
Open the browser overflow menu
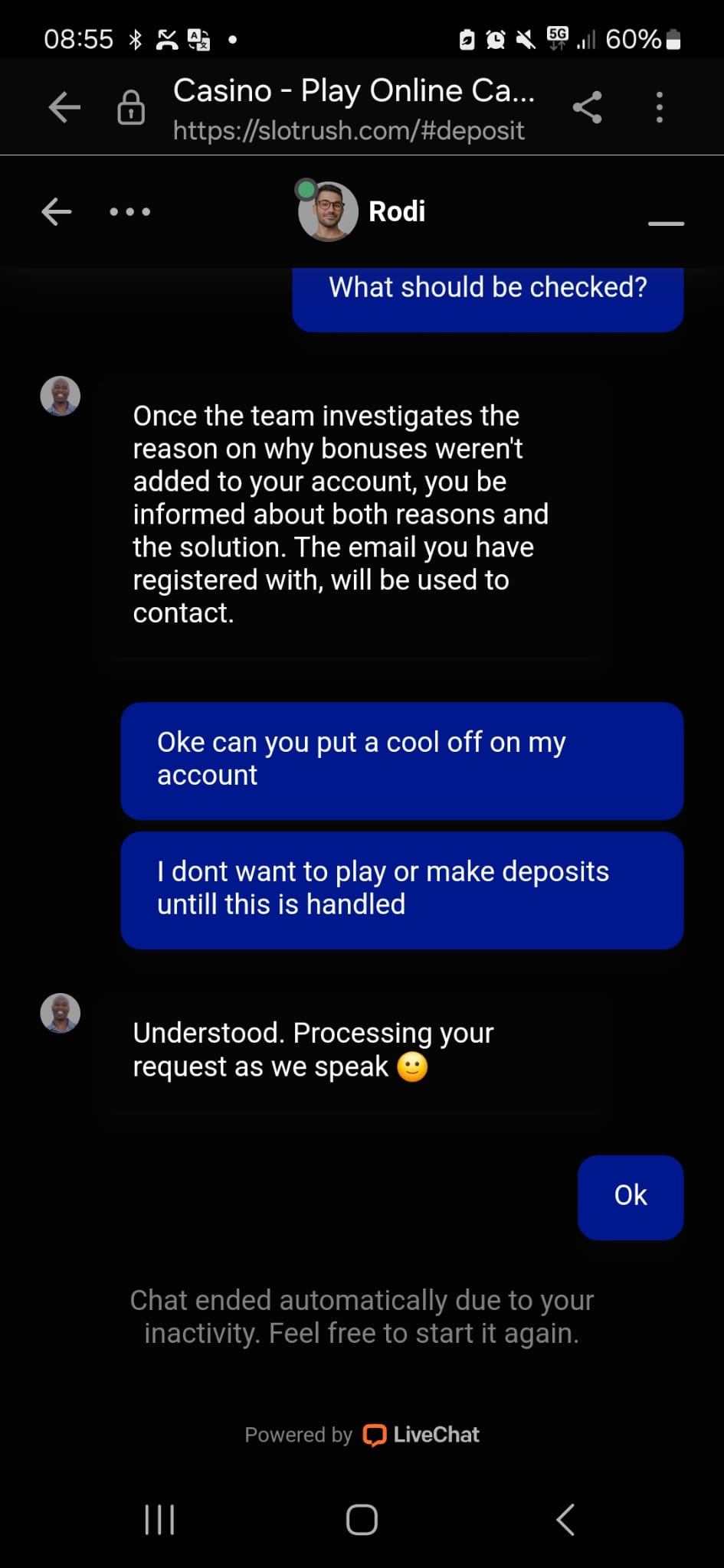(659, 108)
